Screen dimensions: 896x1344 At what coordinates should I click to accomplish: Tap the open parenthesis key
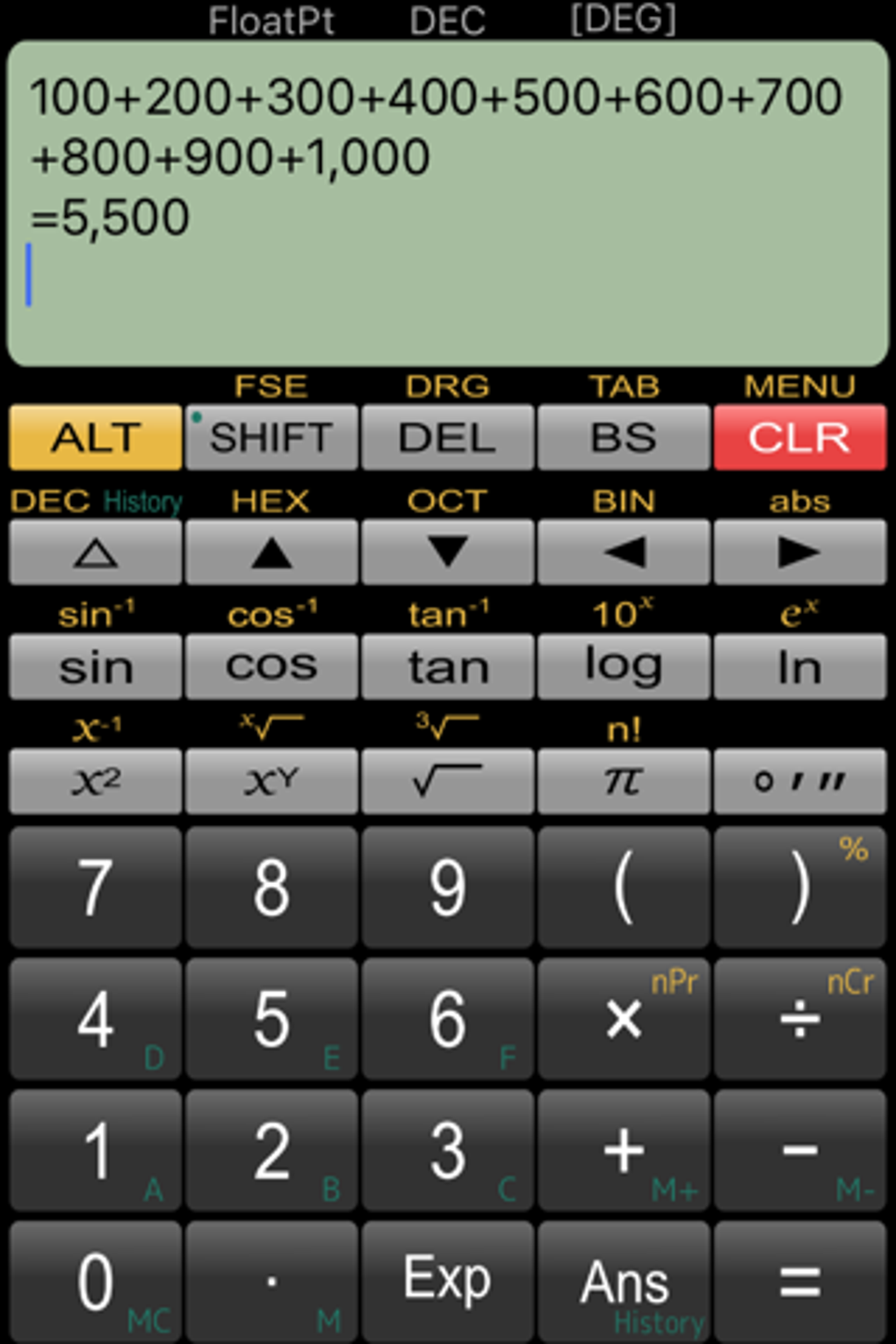[x=624, y=887]
